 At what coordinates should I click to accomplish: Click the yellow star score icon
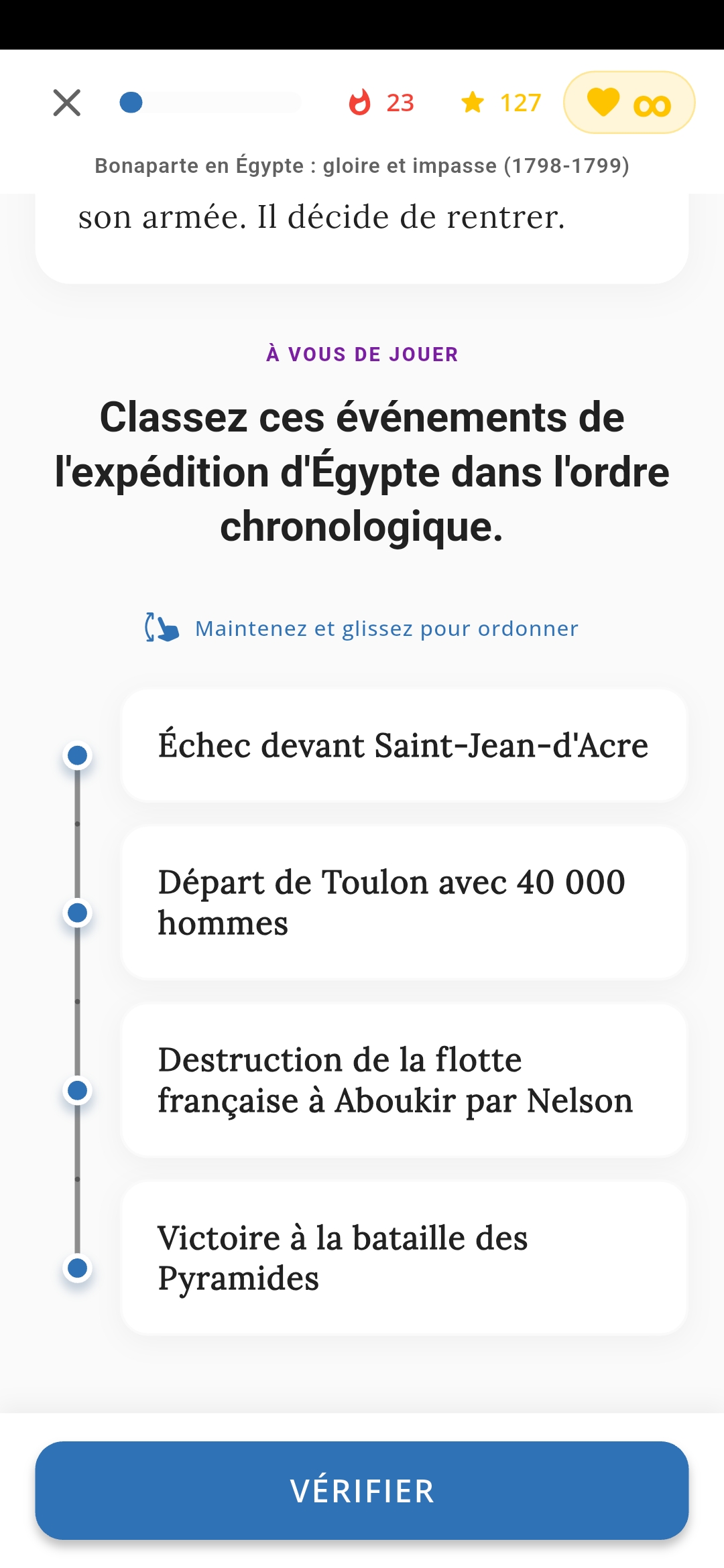pos(474,102)
